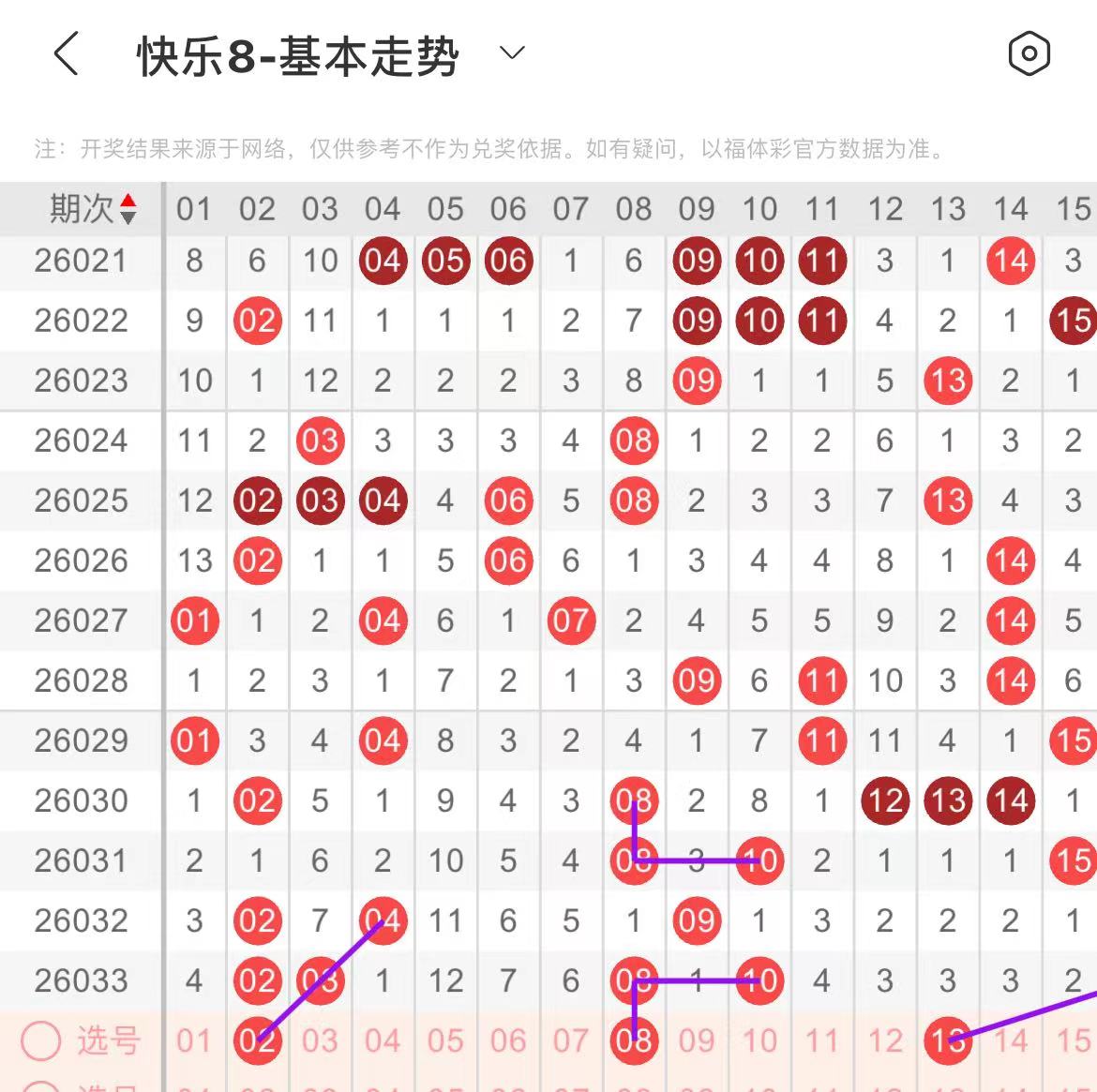
Task: Expand the 快乐8-基本走势 chart type dropdown
Action: 512,53
